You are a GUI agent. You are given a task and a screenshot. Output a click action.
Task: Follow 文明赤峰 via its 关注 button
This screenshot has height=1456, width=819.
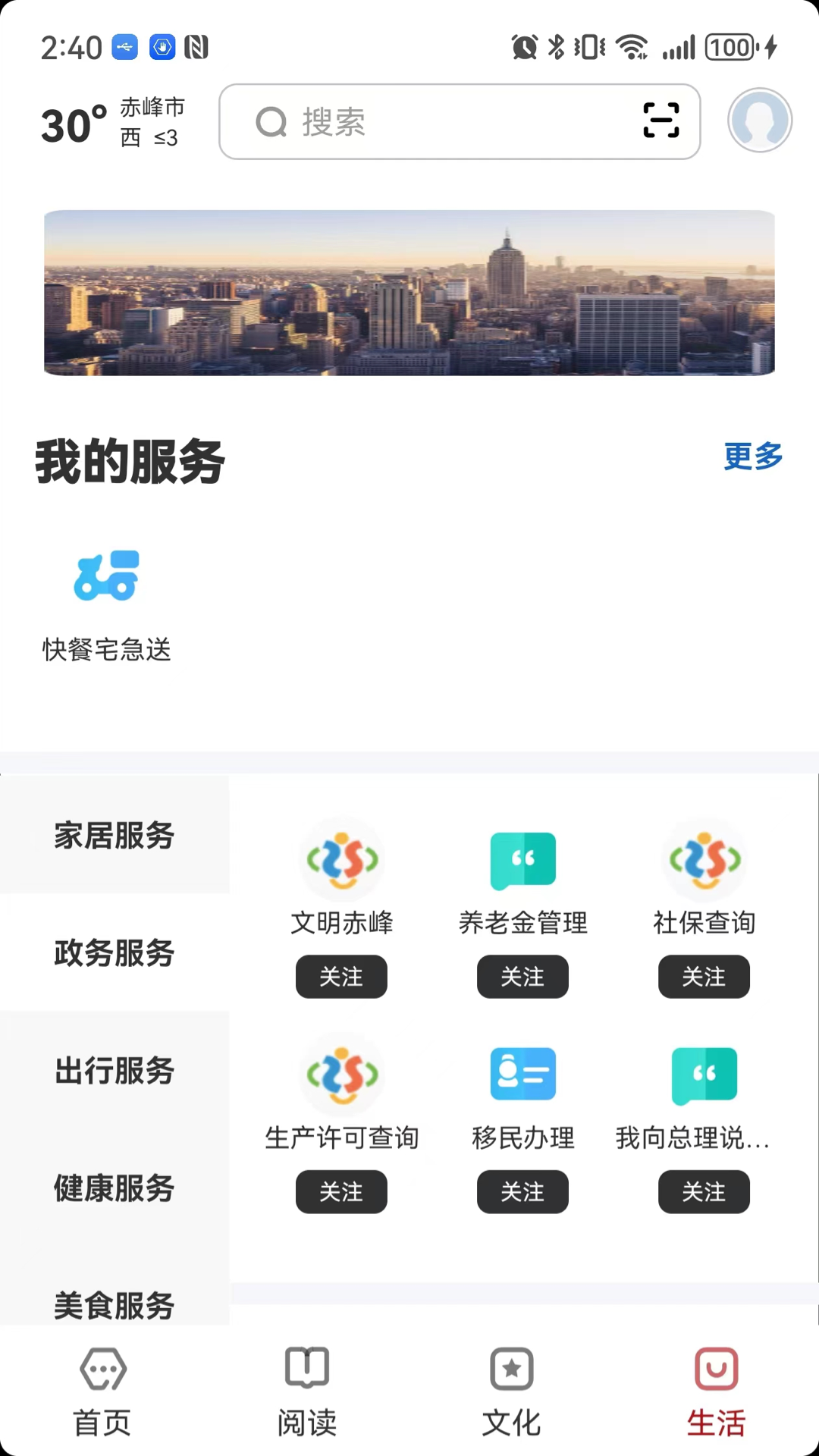click(x=341, y=977)
